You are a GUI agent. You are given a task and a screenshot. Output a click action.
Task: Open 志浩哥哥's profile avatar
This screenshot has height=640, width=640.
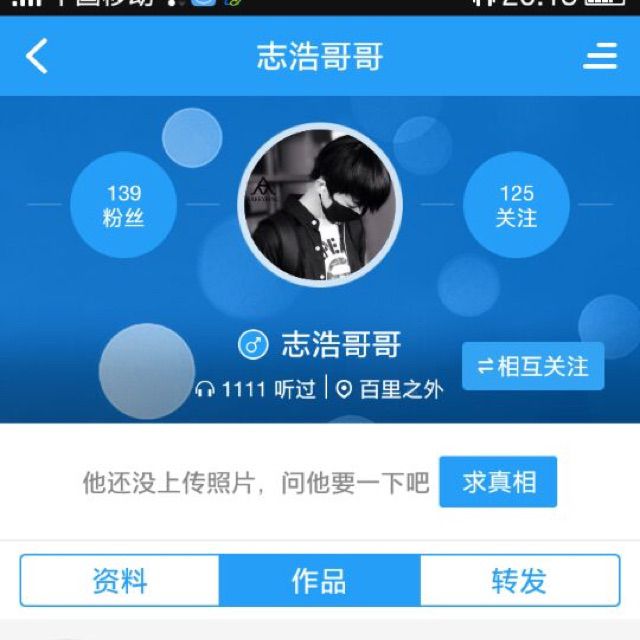point(320,205)
